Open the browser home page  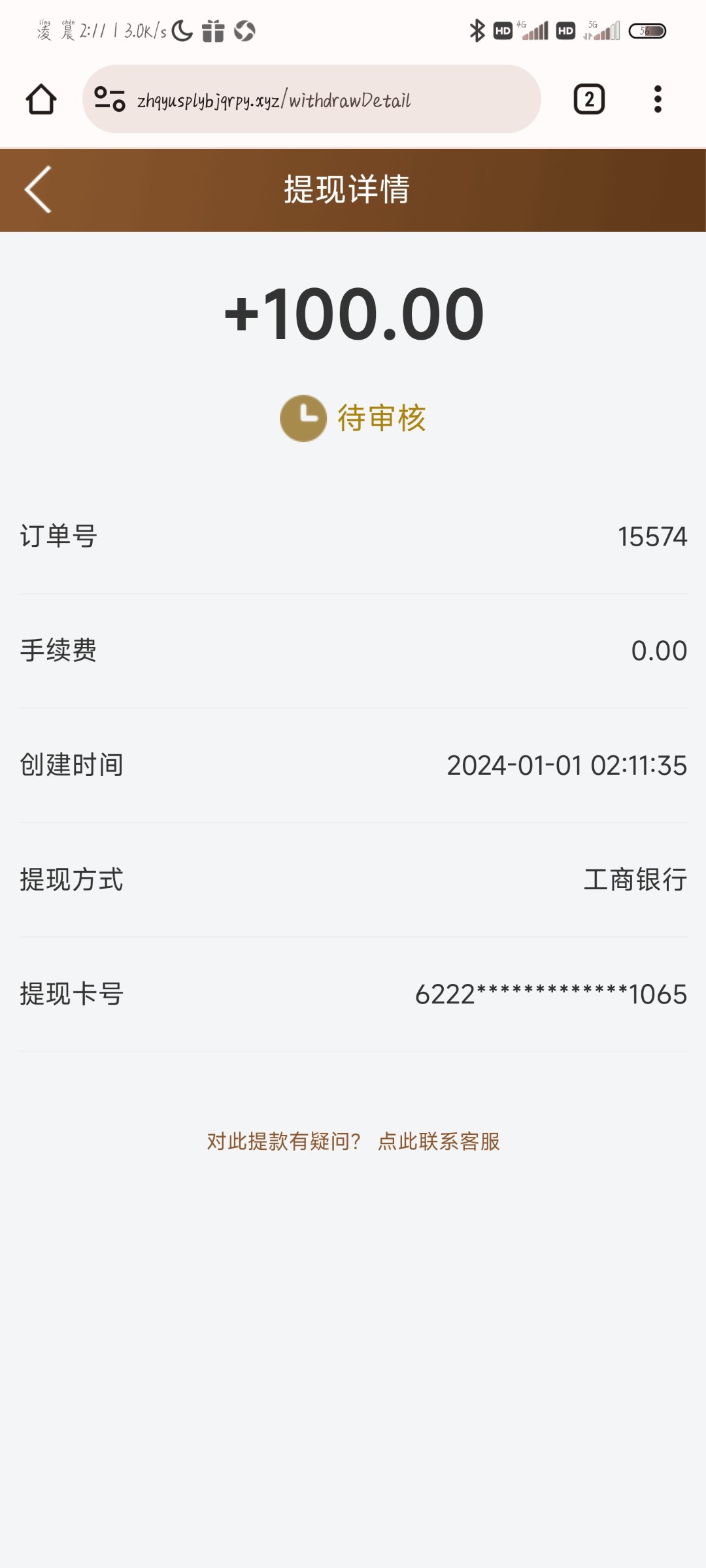(41, 99)
